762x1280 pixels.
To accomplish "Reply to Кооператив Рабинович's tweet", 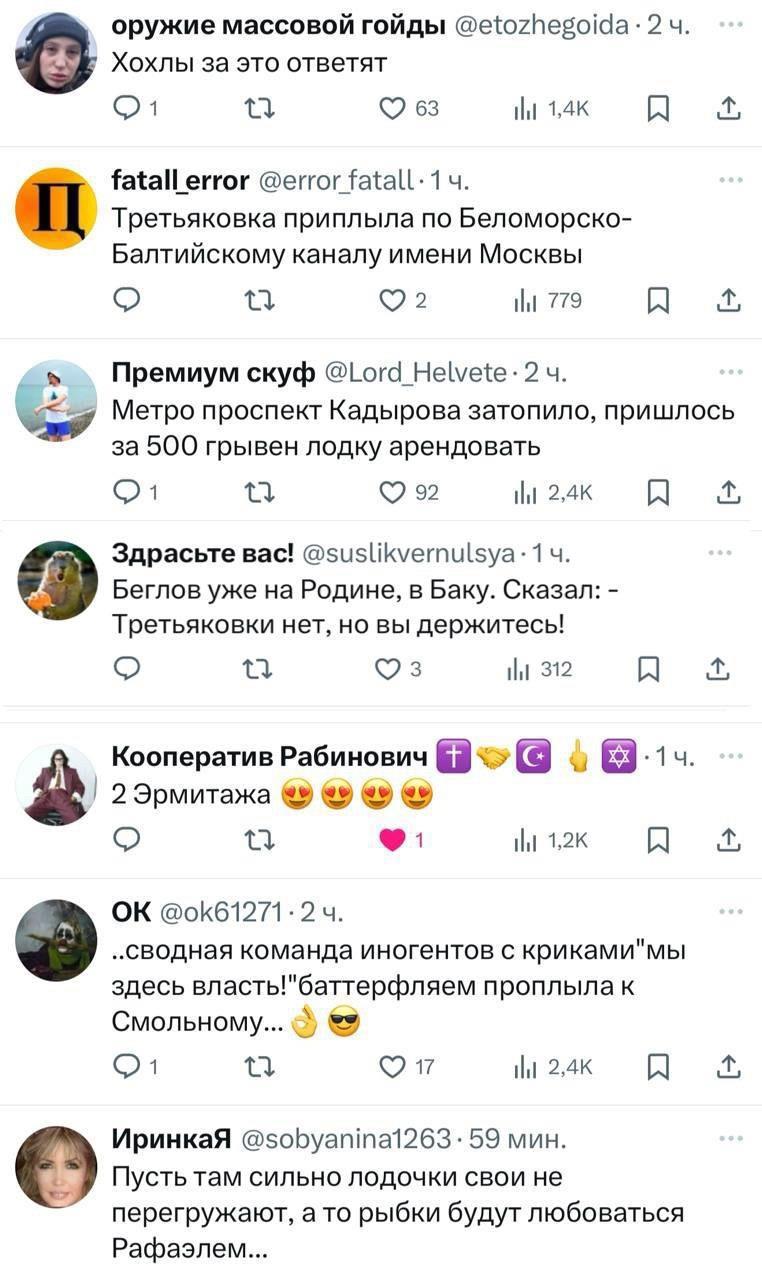I will 126,840.
